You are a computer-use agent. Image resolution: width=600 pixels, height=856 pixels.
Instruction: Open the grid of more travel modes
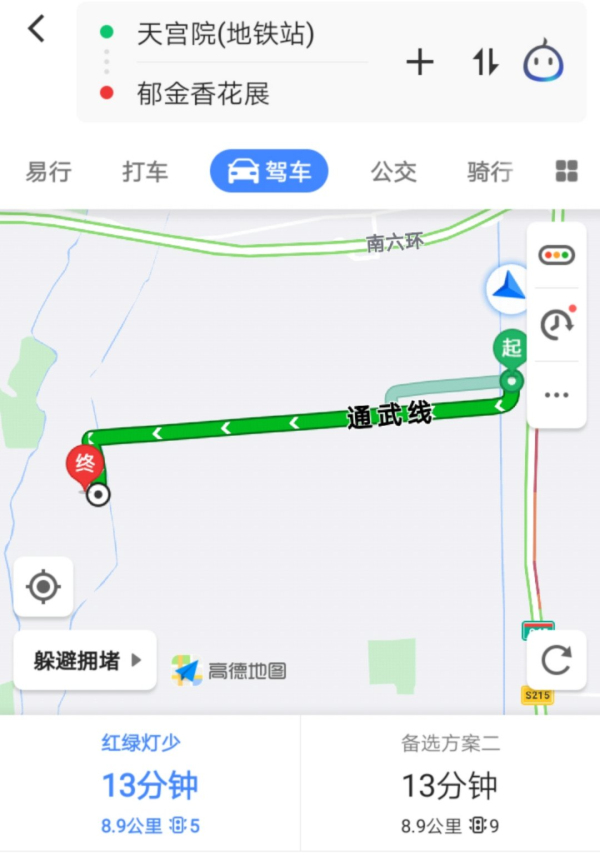coord(566,171)
